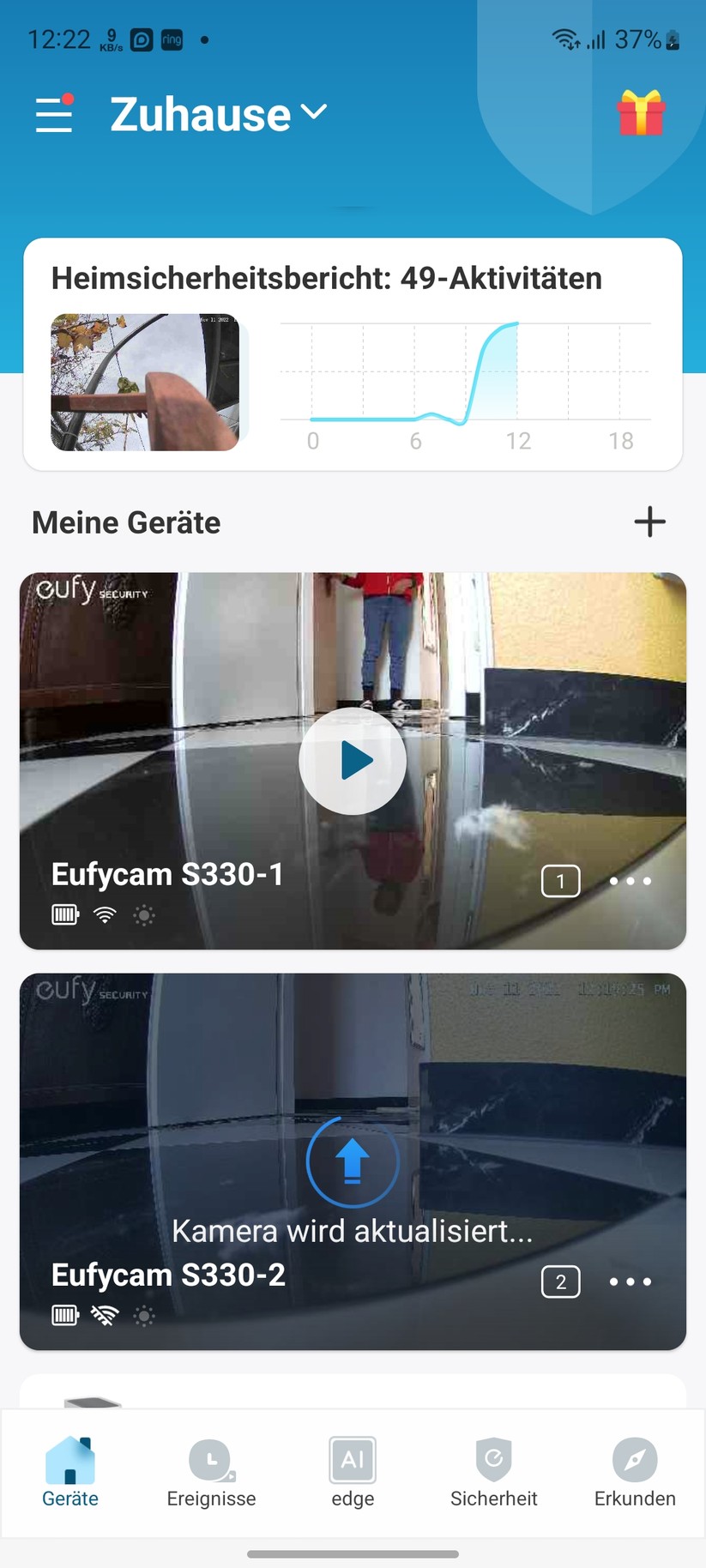This screenshot has width=706, height=1568.
Task: Open the AI edge feature
Action: pos(353,1472)
